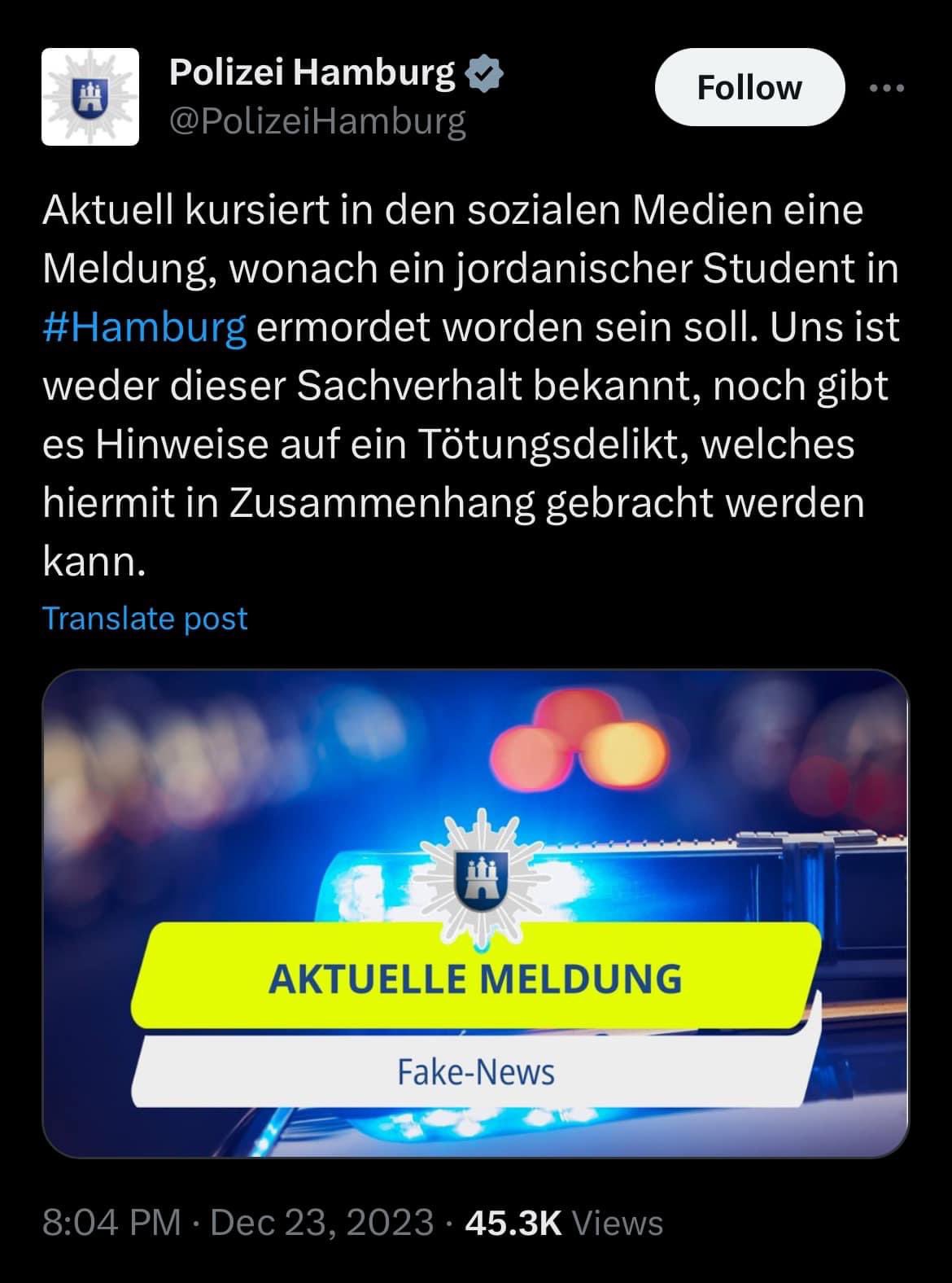Image resolution: width=952 pixels, height=1283 pixels.
Task: Open the three-dot overflow menu
Action: click(x=886, y=88)
